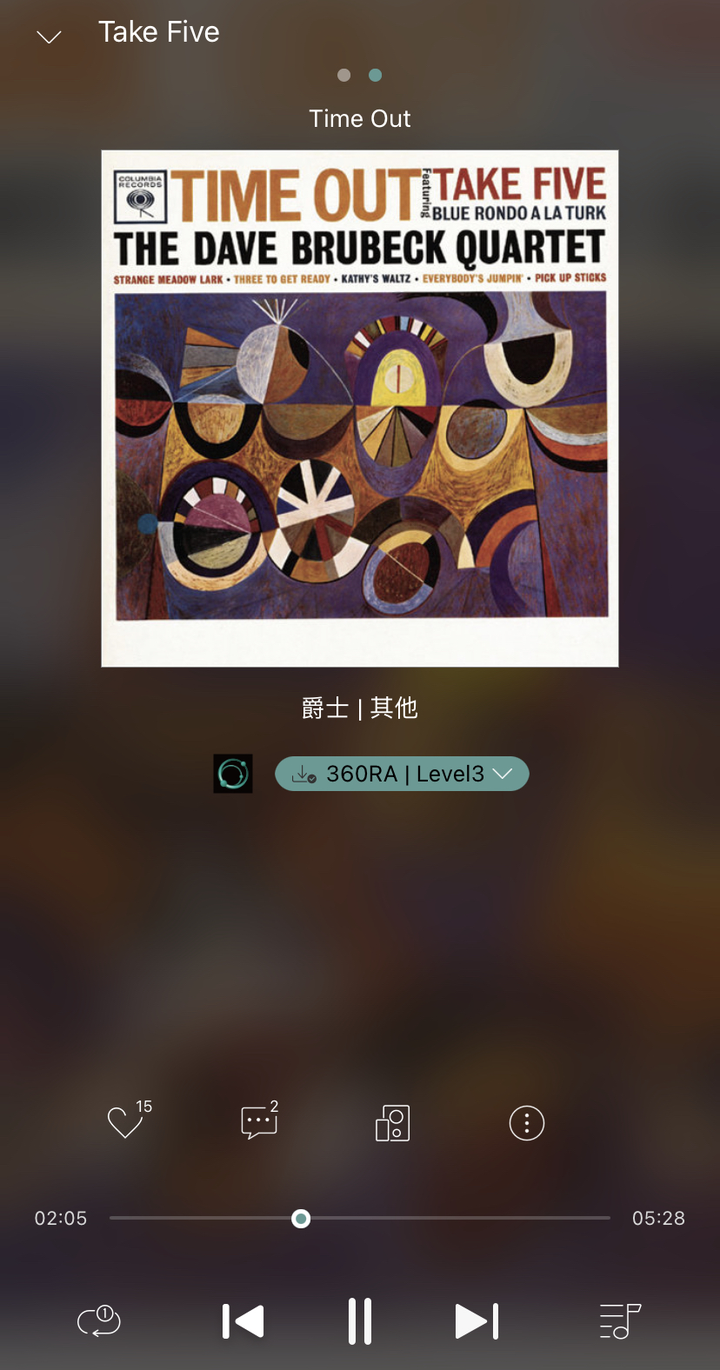Open the comments for this track

(x=258, y=1123)
